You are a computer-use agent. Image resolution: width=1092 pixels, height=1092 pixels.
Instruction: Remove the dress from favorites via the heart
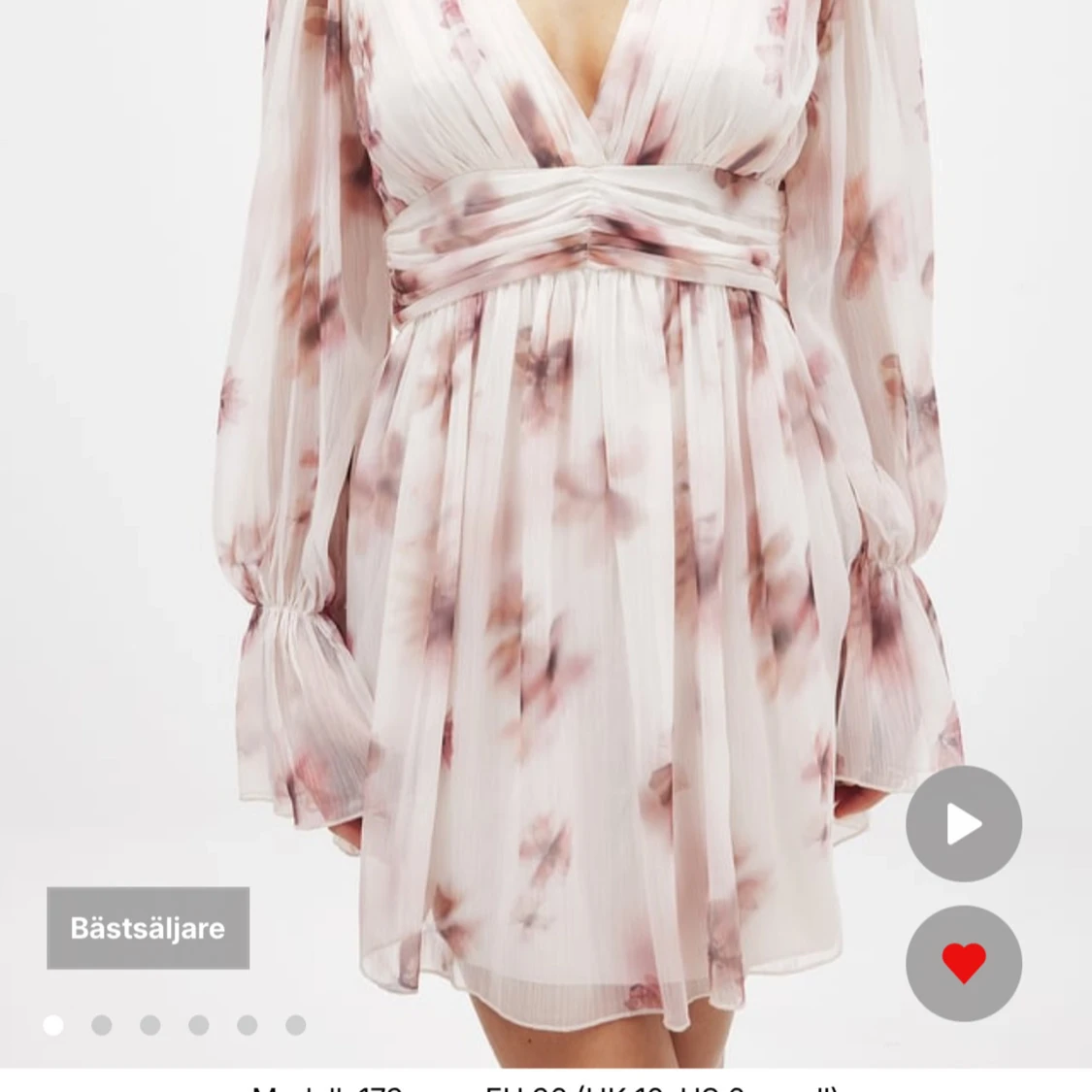[x=963, y=963]
